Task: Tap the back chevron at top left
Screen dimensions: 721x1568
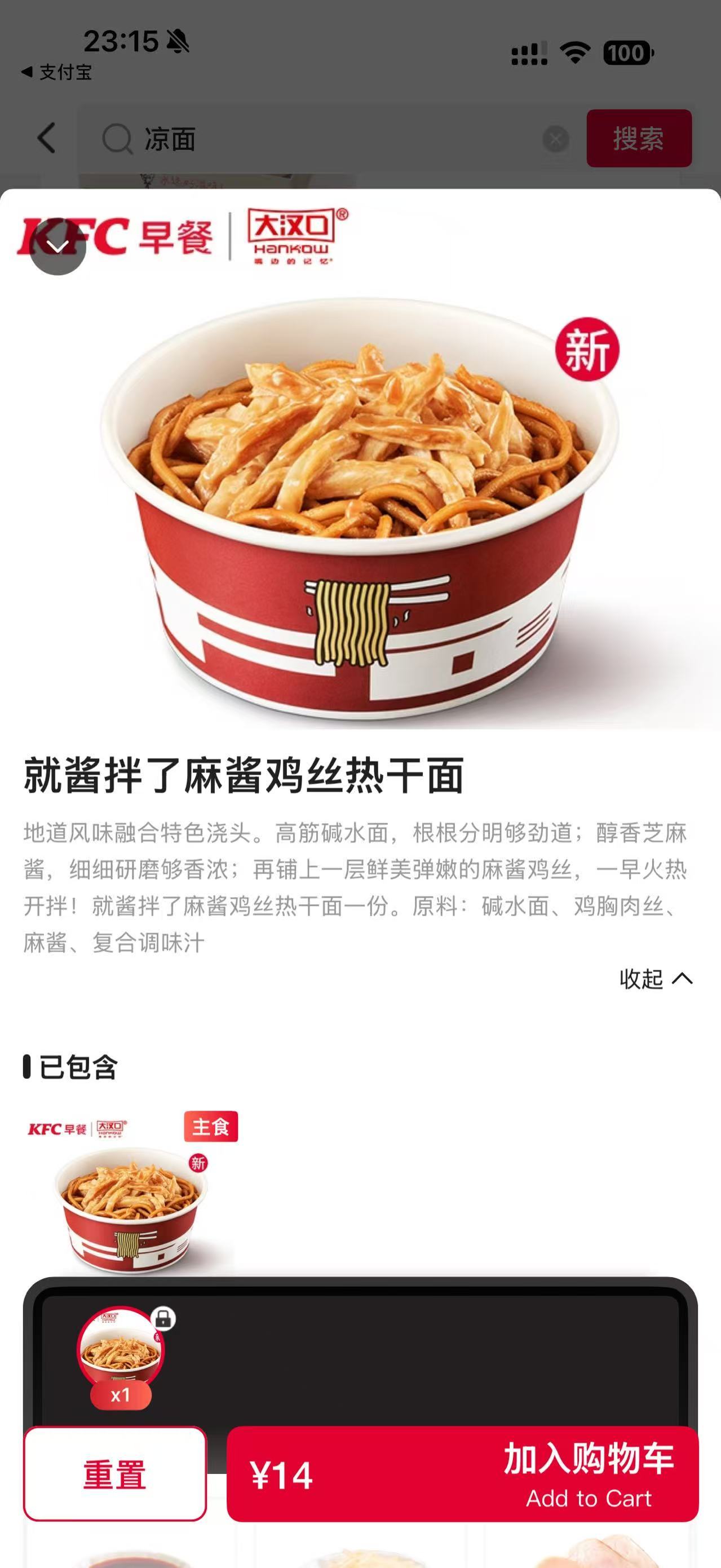Action: 46,137
